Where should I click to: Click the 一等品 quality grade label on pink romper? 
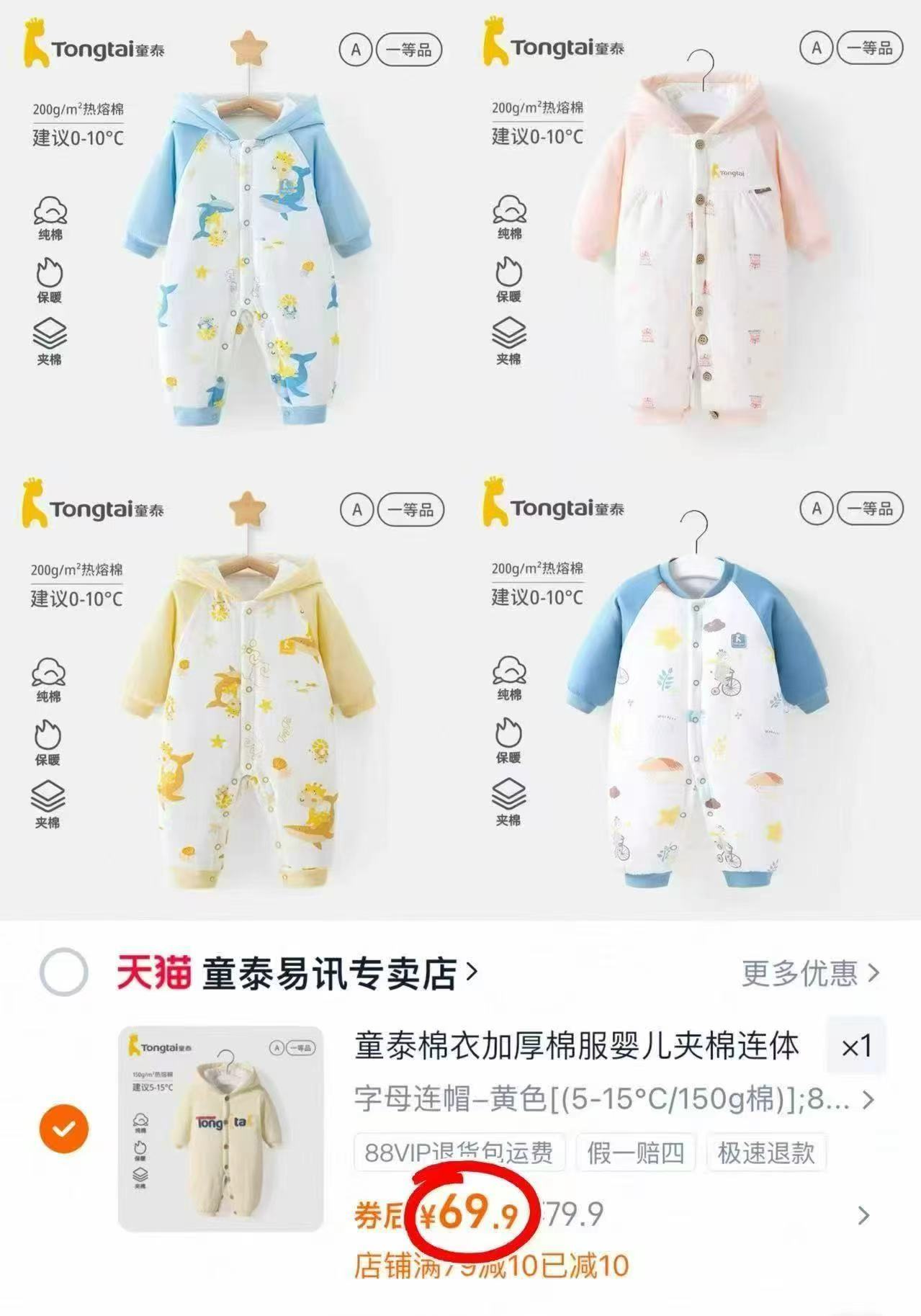click(x=870, y=47)
